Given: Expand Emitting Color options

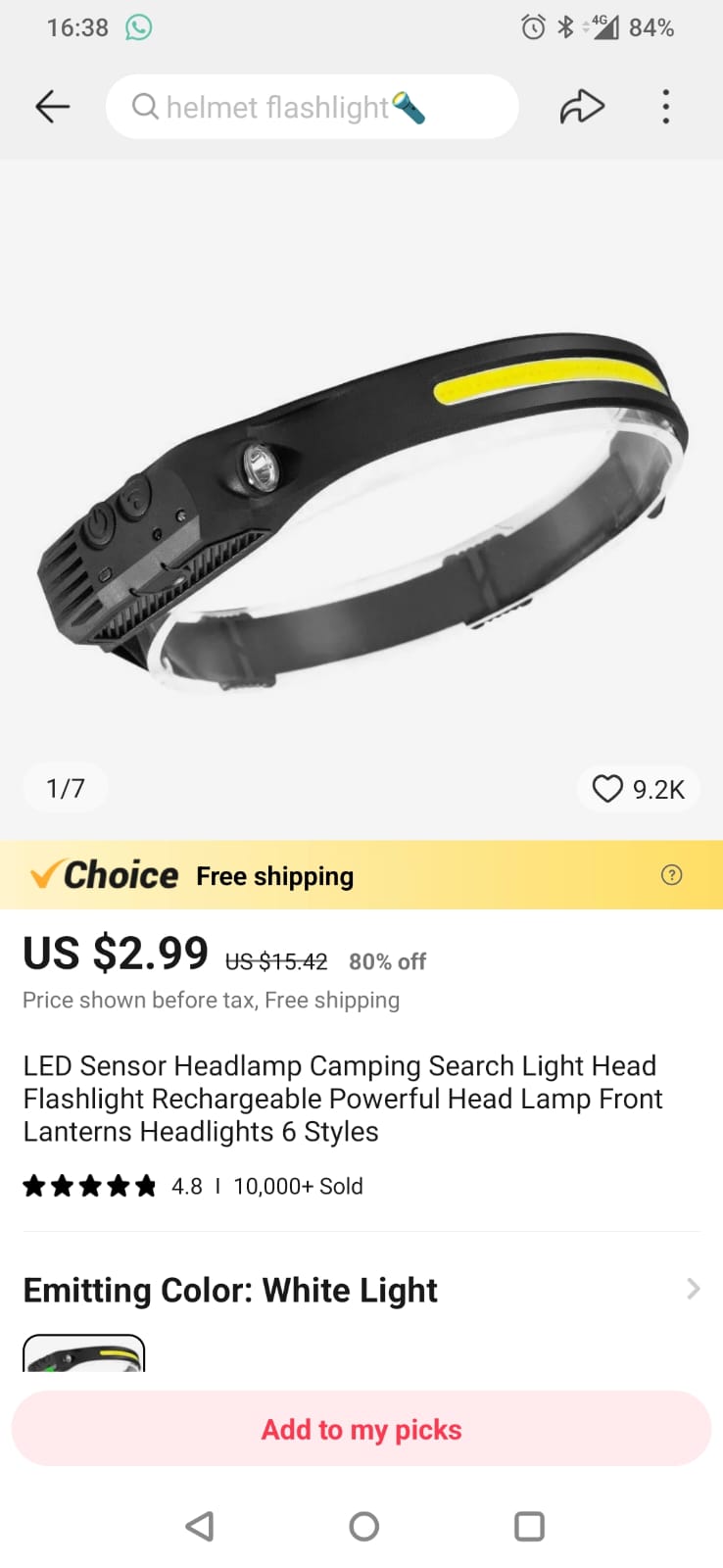Looking at the screenshot, I should click(693, 1289).
